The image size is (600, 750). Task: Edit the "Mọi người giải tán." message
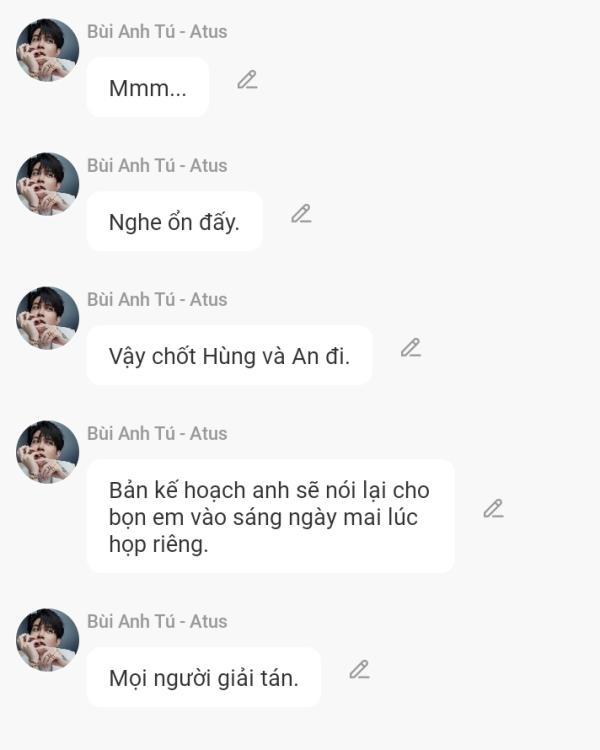coord(359,670)
